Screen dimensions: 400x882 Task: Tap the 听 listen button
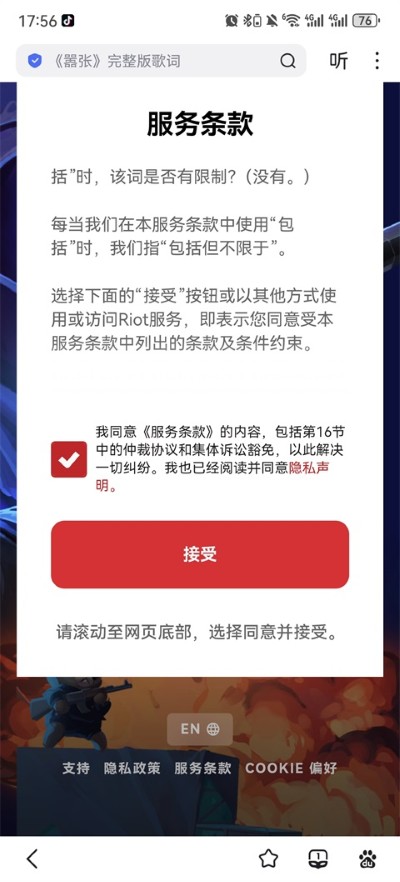[339, 61]
